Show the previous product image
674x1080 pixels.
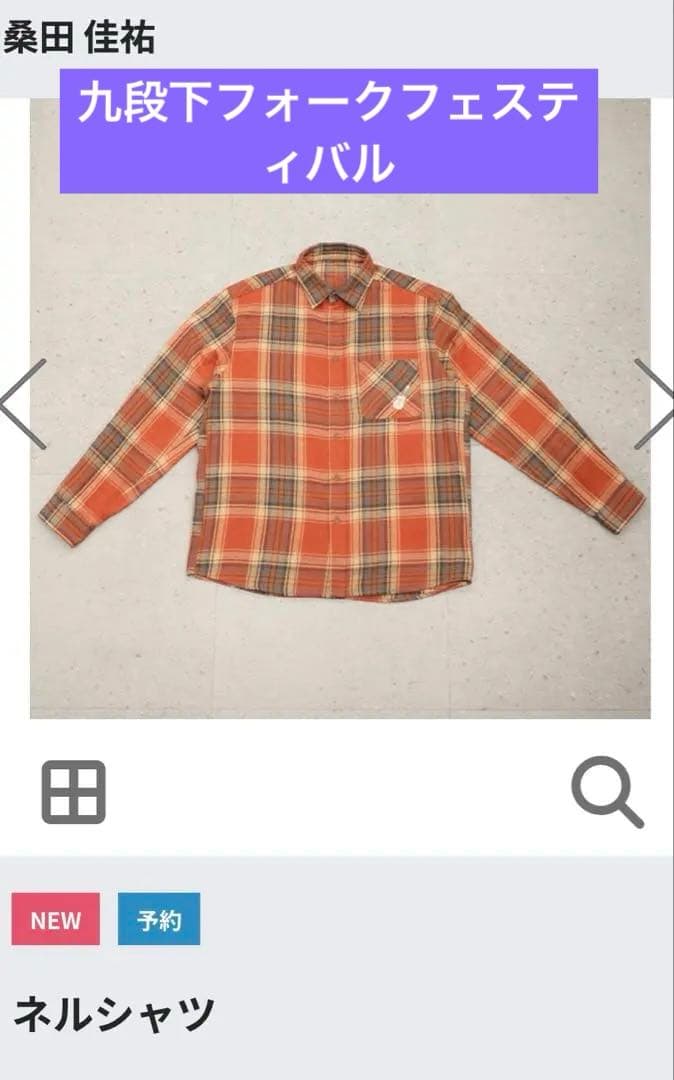click(x=24, y=403)
